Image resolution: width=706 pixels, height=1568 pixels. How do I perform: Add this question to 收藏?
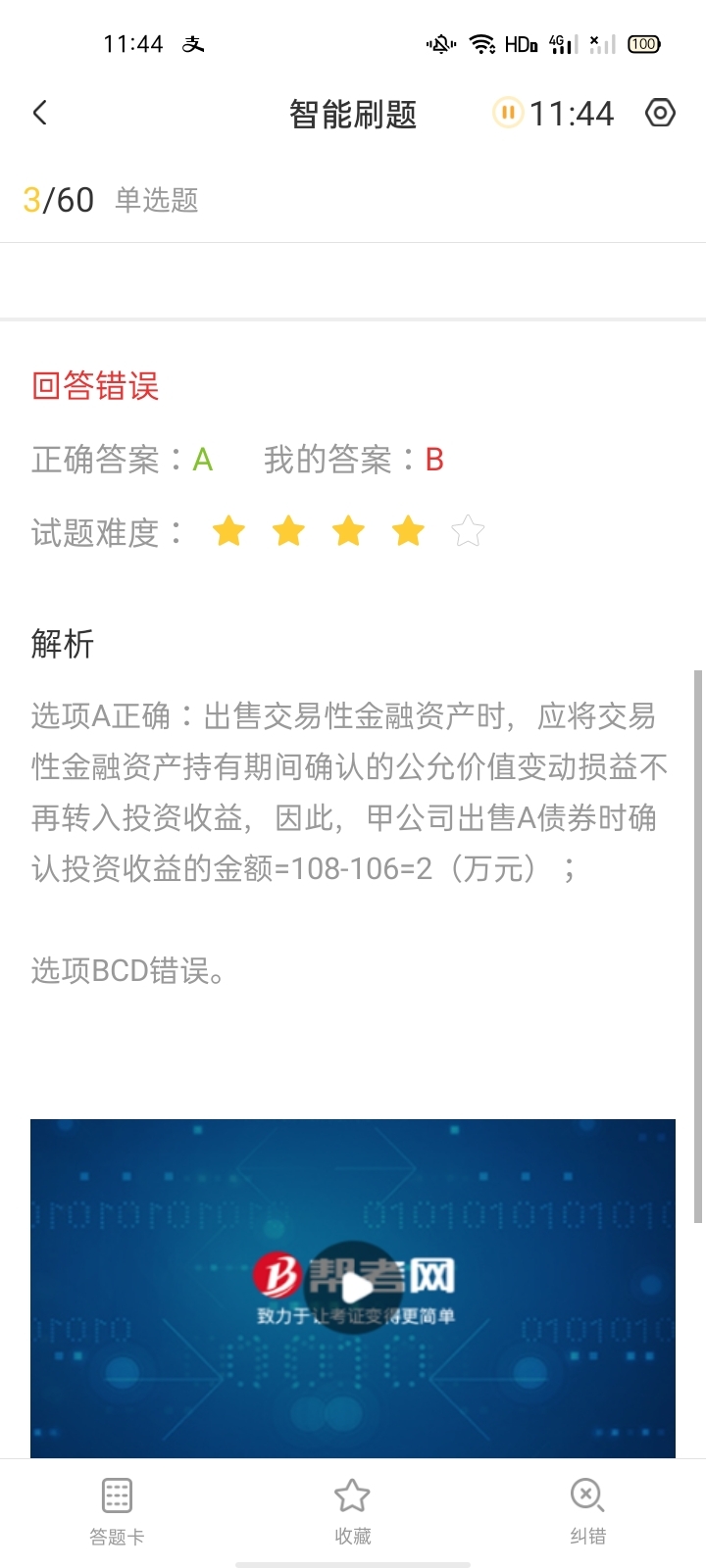tap(352, 1510)
